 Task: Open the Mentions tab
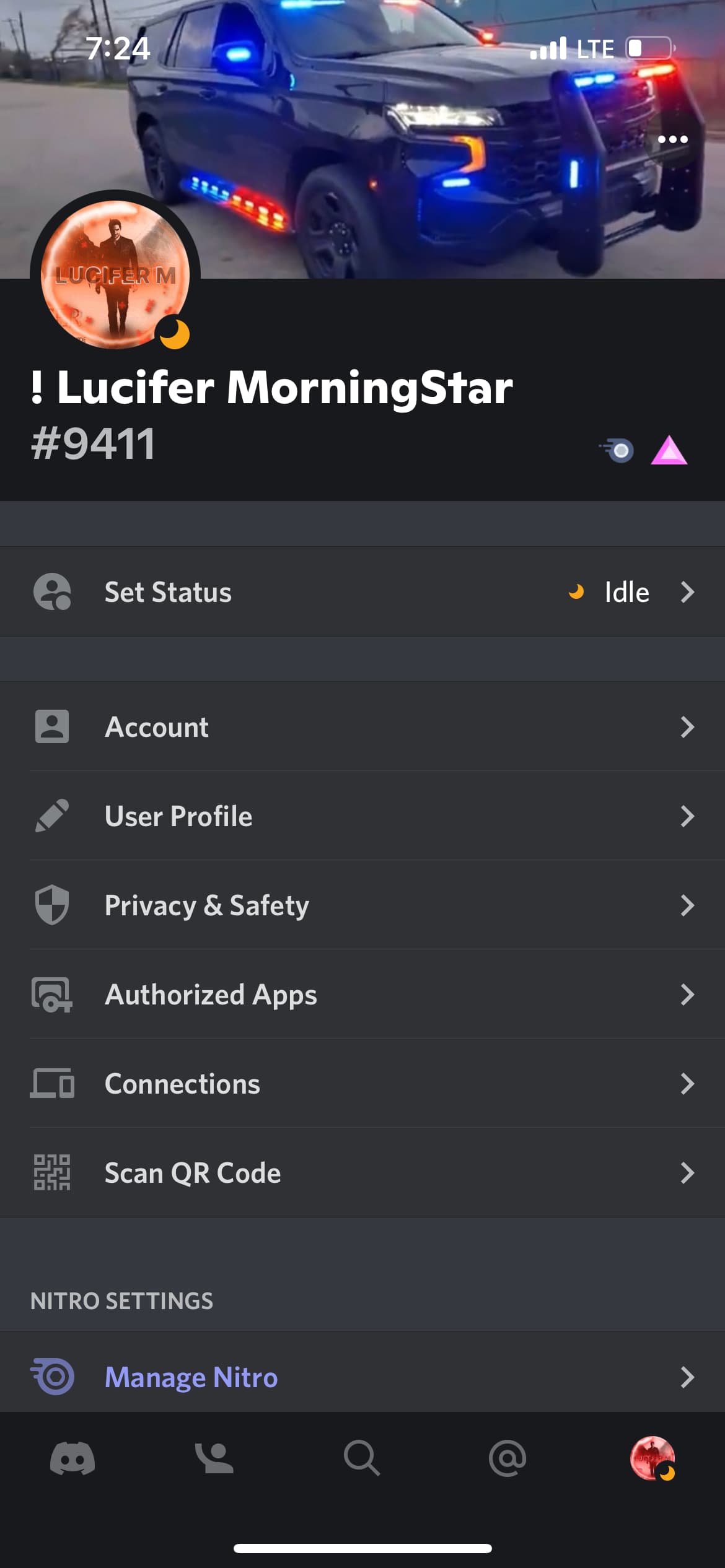point(507,1458)
